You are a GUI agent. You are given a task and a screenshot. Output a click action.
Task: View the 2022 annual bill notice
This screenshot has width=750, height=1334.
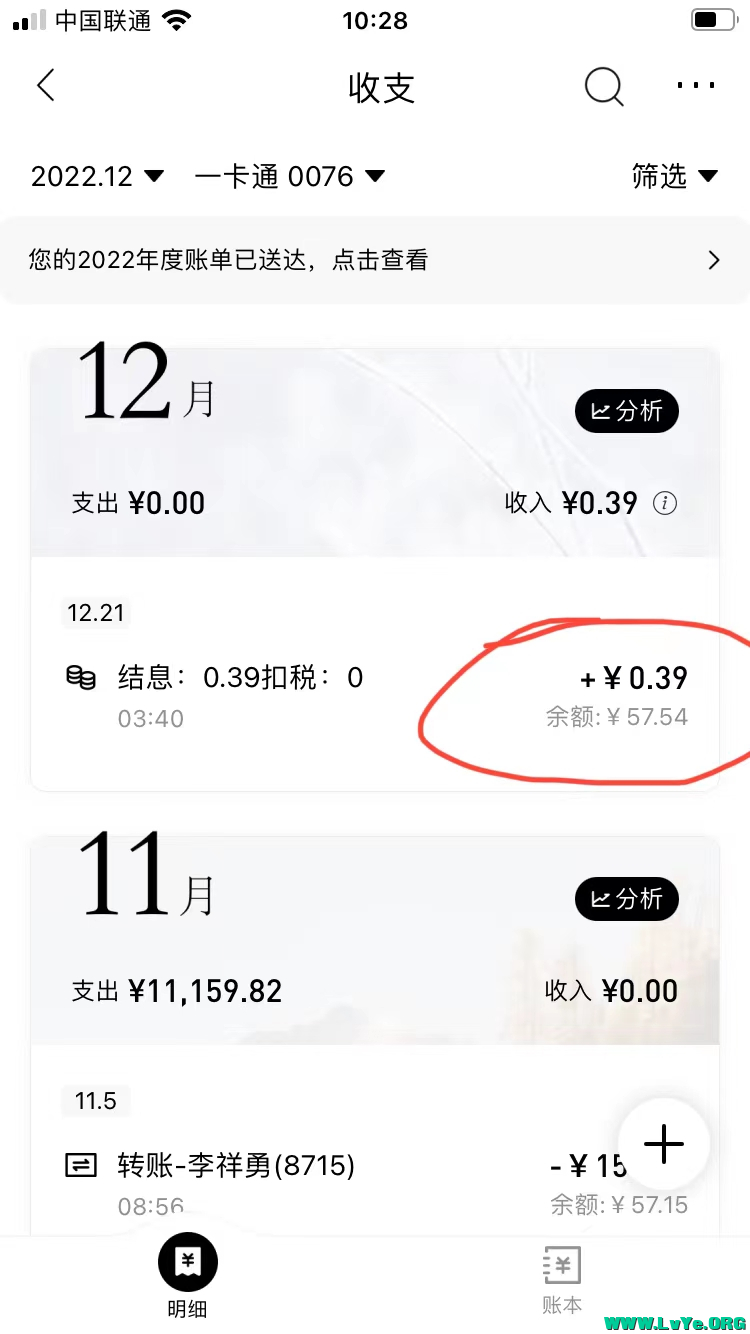(375, 259)
